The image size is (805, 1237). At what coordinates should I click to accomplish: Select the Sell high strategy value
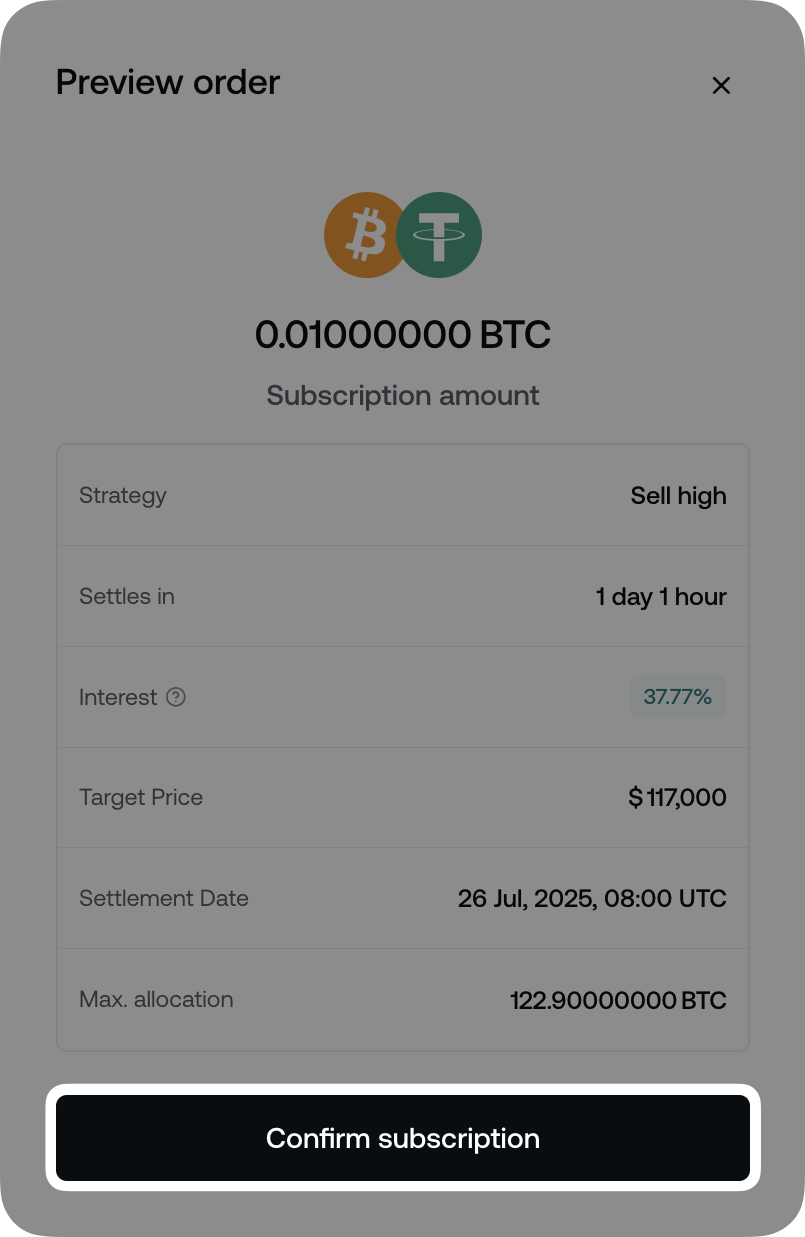(x=678, y=495)
